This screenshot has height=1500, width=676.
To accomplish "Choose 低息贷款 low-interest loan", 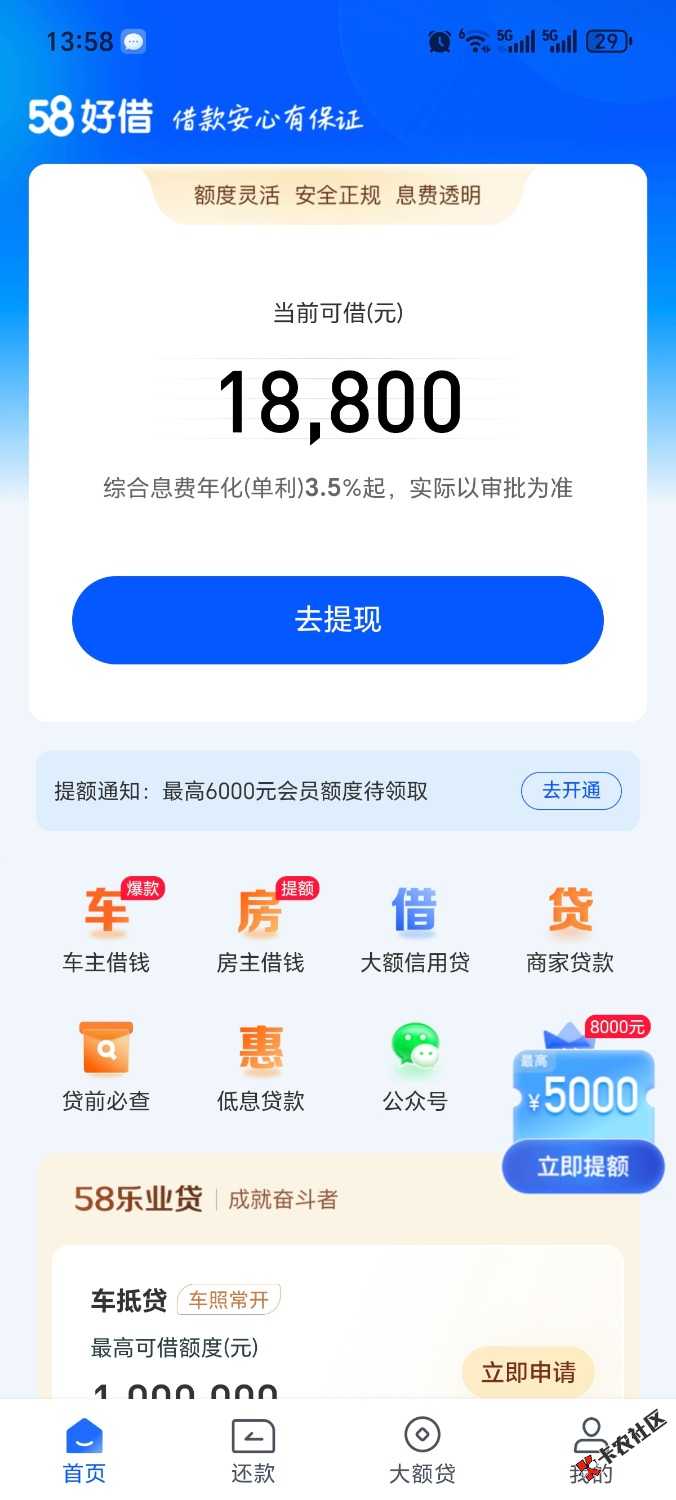I will (260, 1066).
